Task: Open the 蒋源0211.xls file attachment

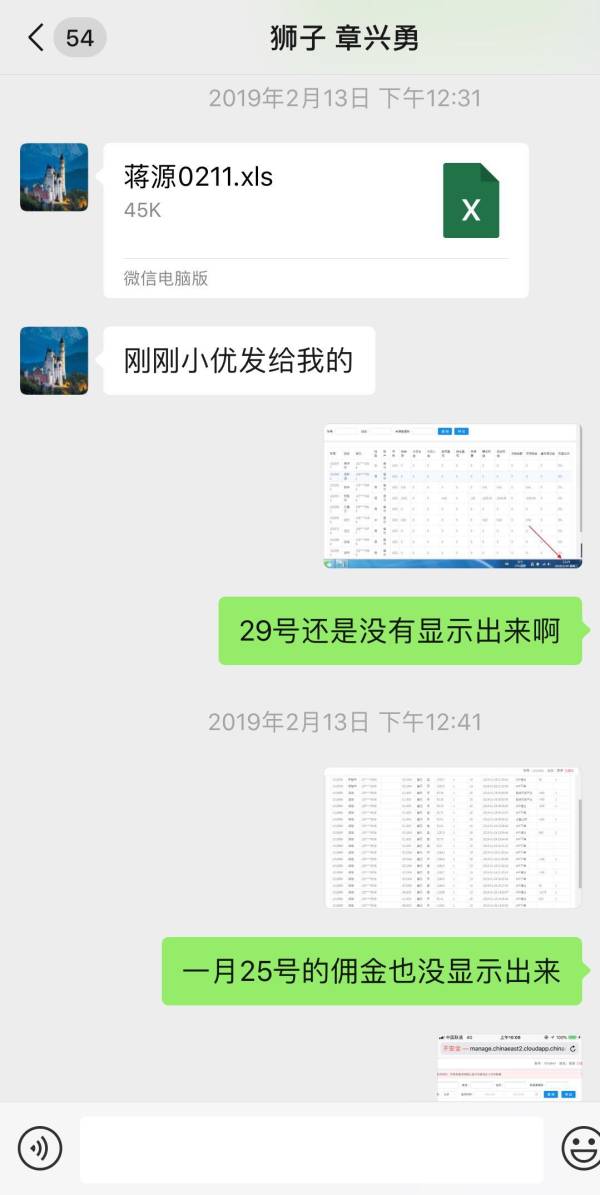Action: tap(315, 220)
